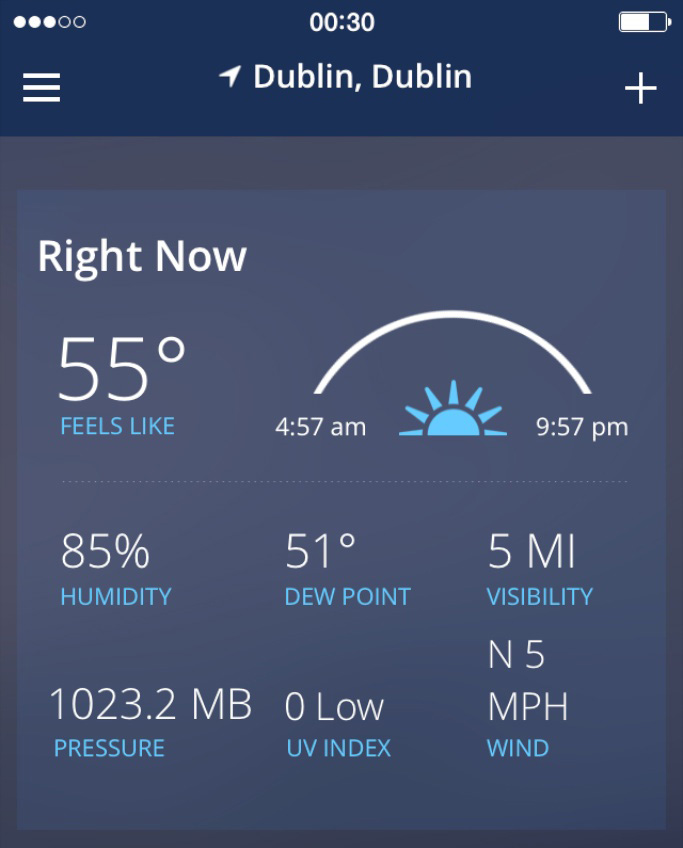Add a new location with plus icon

pyautogui.click(x=640, y=88)
